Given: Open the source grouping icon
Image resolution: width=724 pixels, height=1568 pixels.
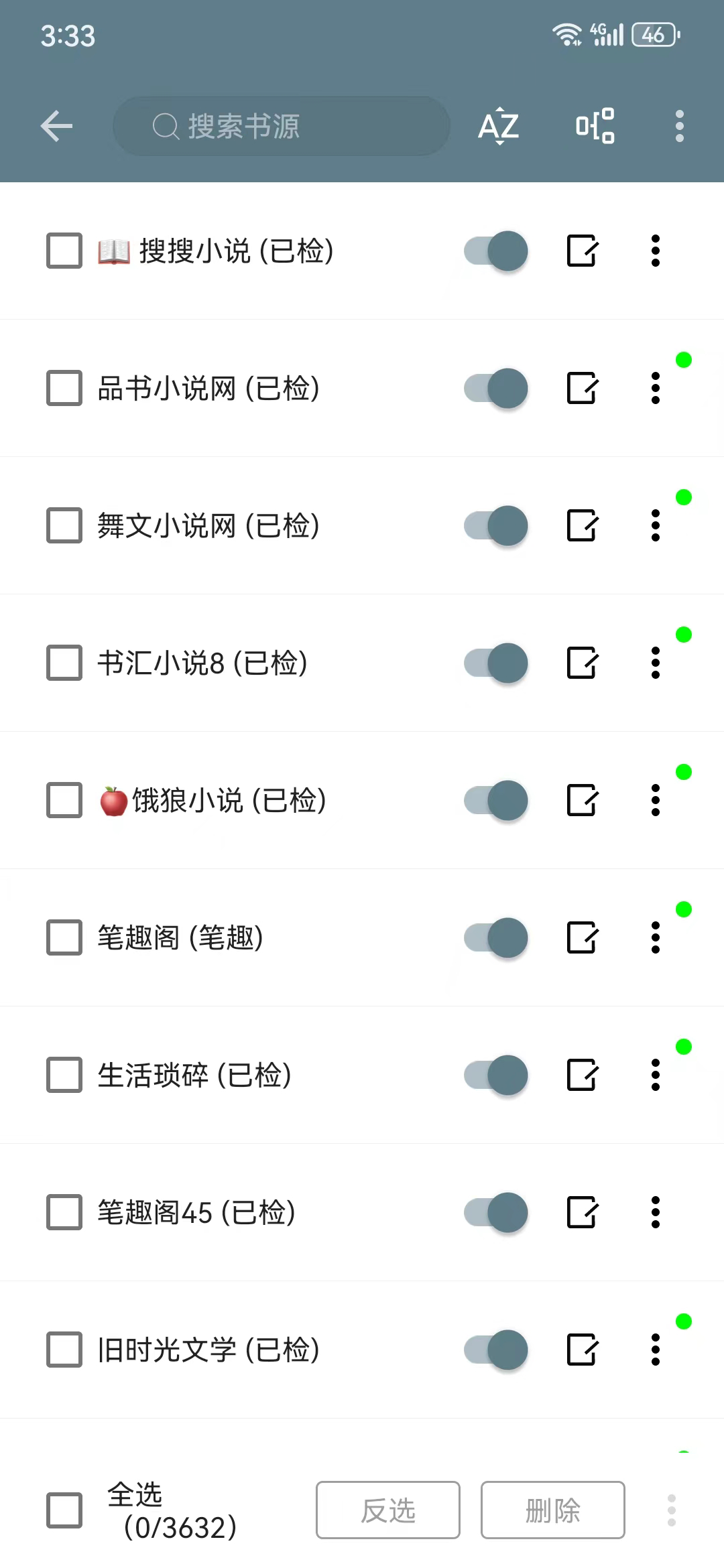Looking at the screenshot, I should [595, 126].
